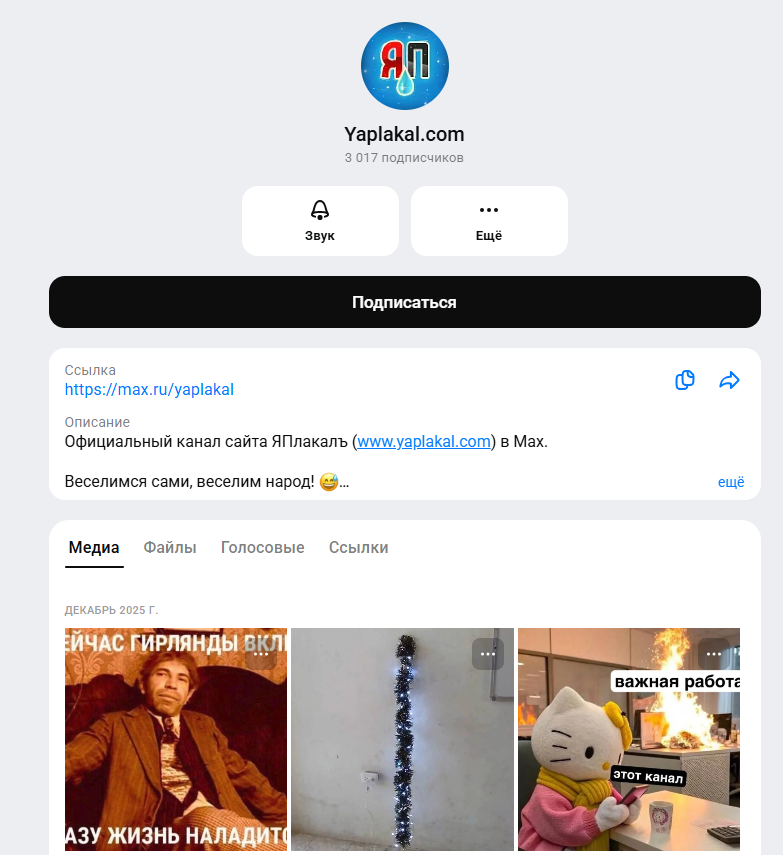Open the Ещё more options button
Screen dimensions: 783x855
489,220
